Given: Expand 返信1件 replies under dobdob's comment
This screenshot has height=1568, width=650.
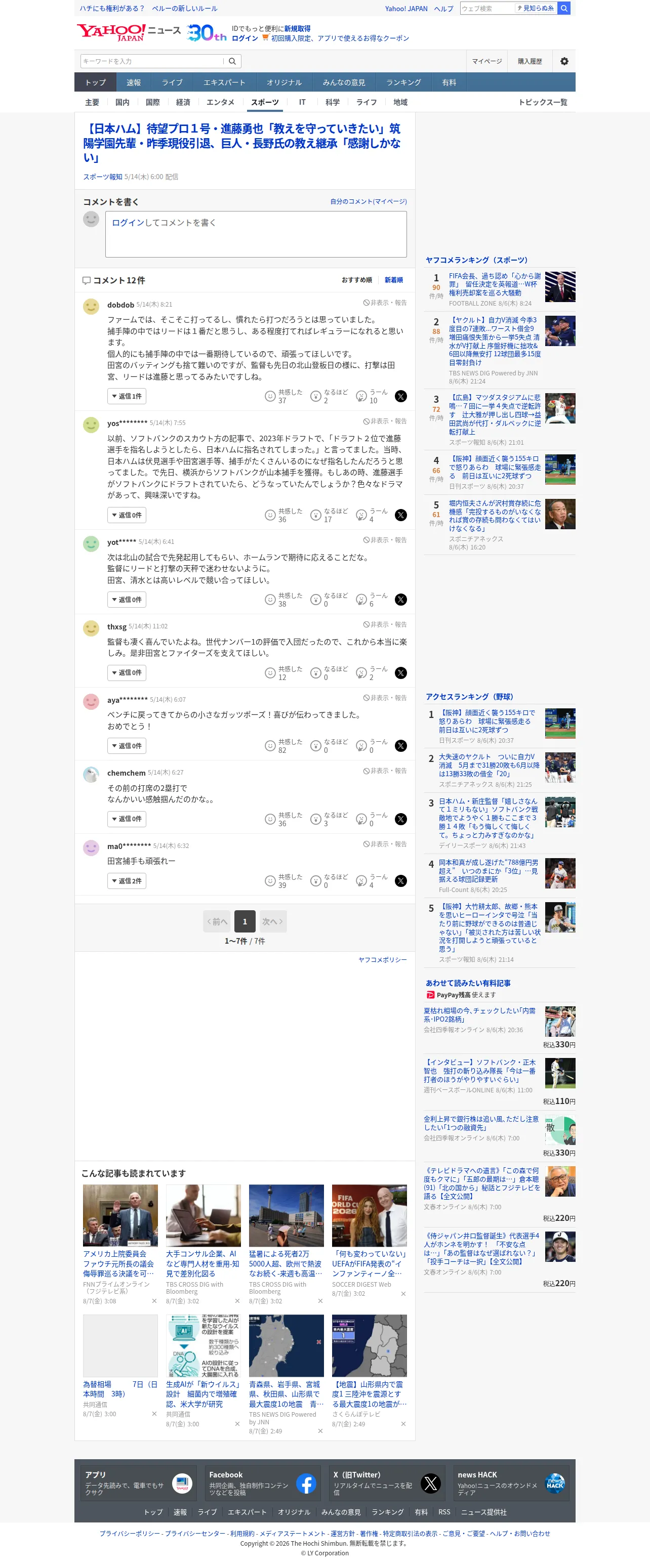Looking at the screenshot, I should point(127,396).
